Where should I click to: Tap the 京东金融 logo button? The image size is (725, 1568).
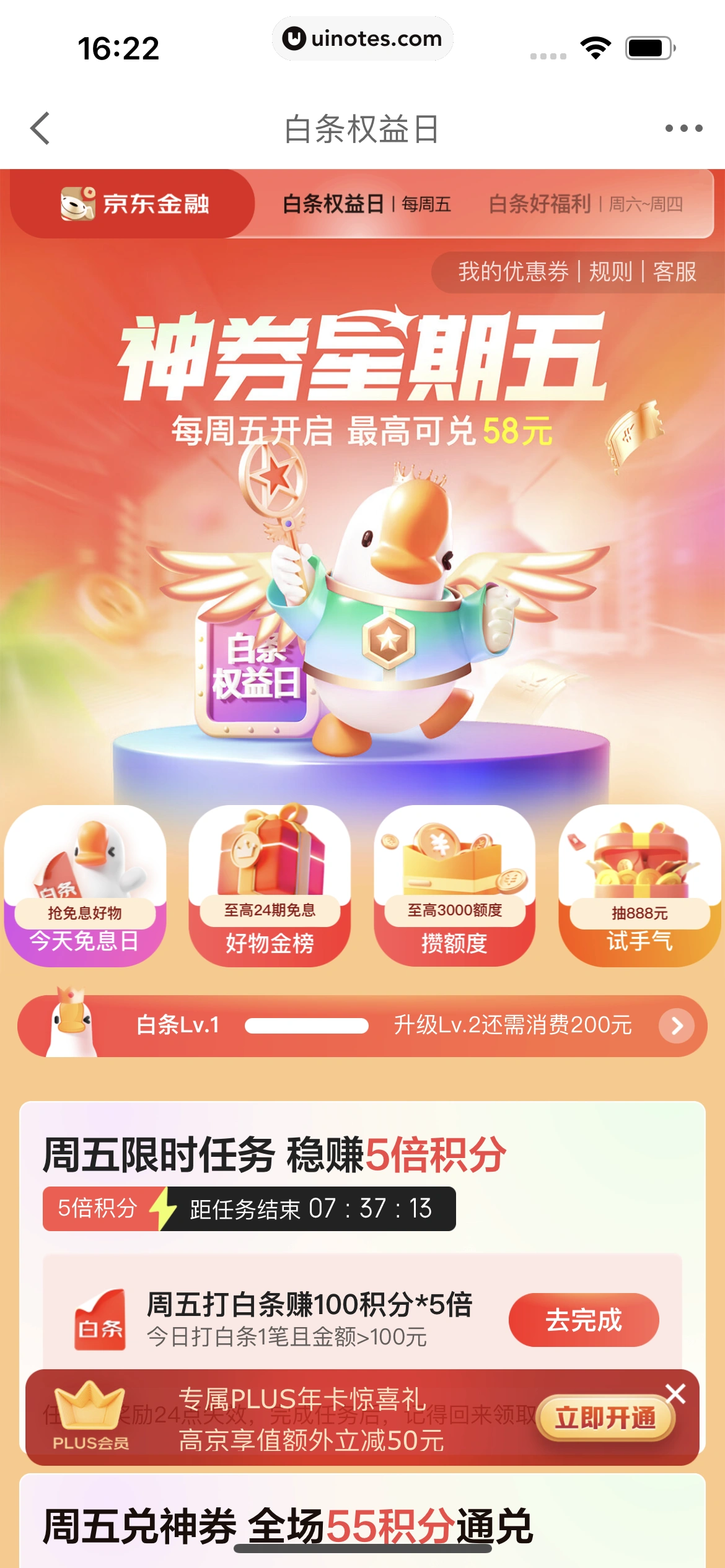pyautogui.click(x=133, y=204)
